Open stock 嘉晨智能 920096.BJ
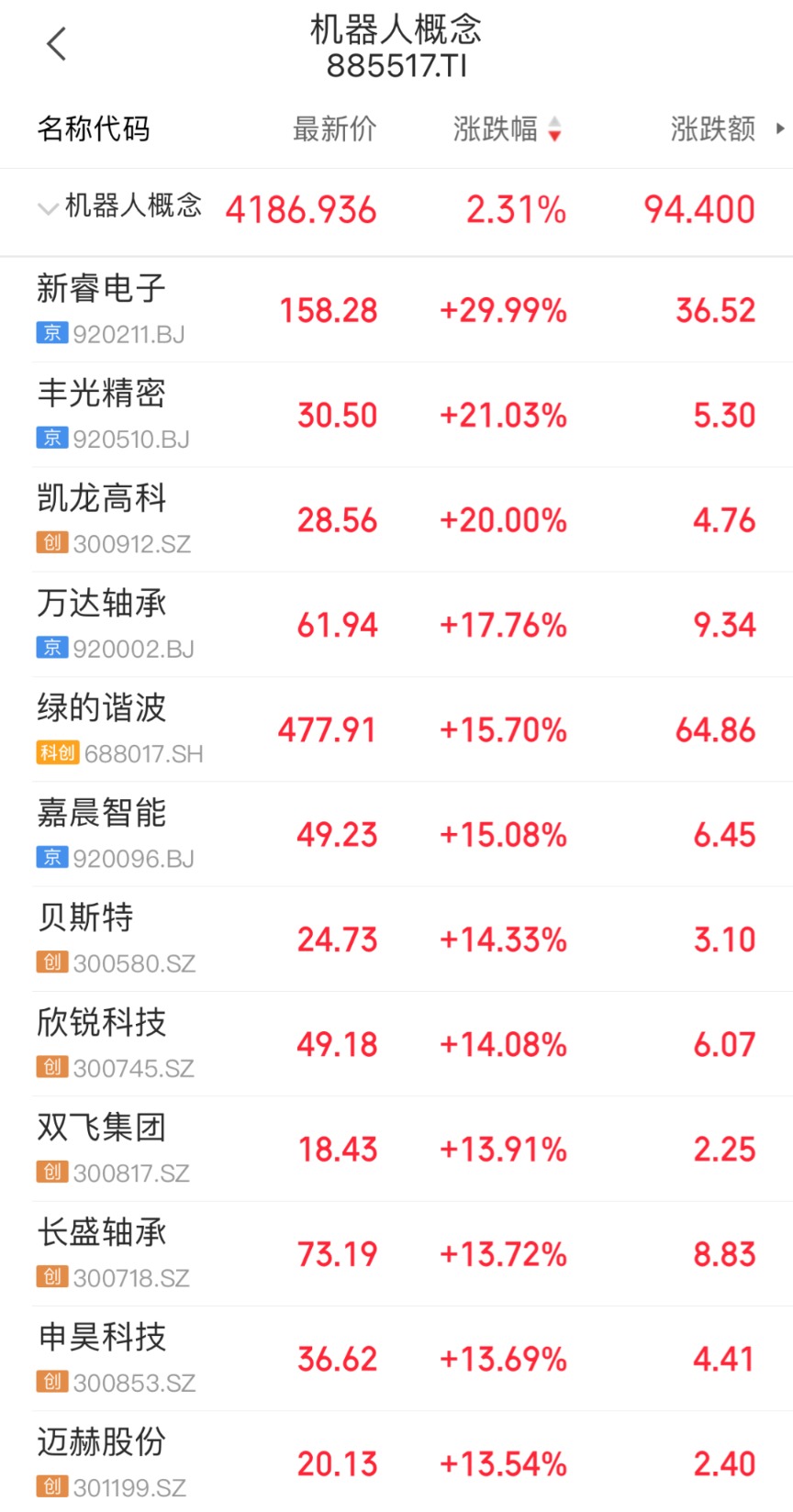Image resolution: width=793 pixels, height=1512 pixels. [x=396, y=834]
